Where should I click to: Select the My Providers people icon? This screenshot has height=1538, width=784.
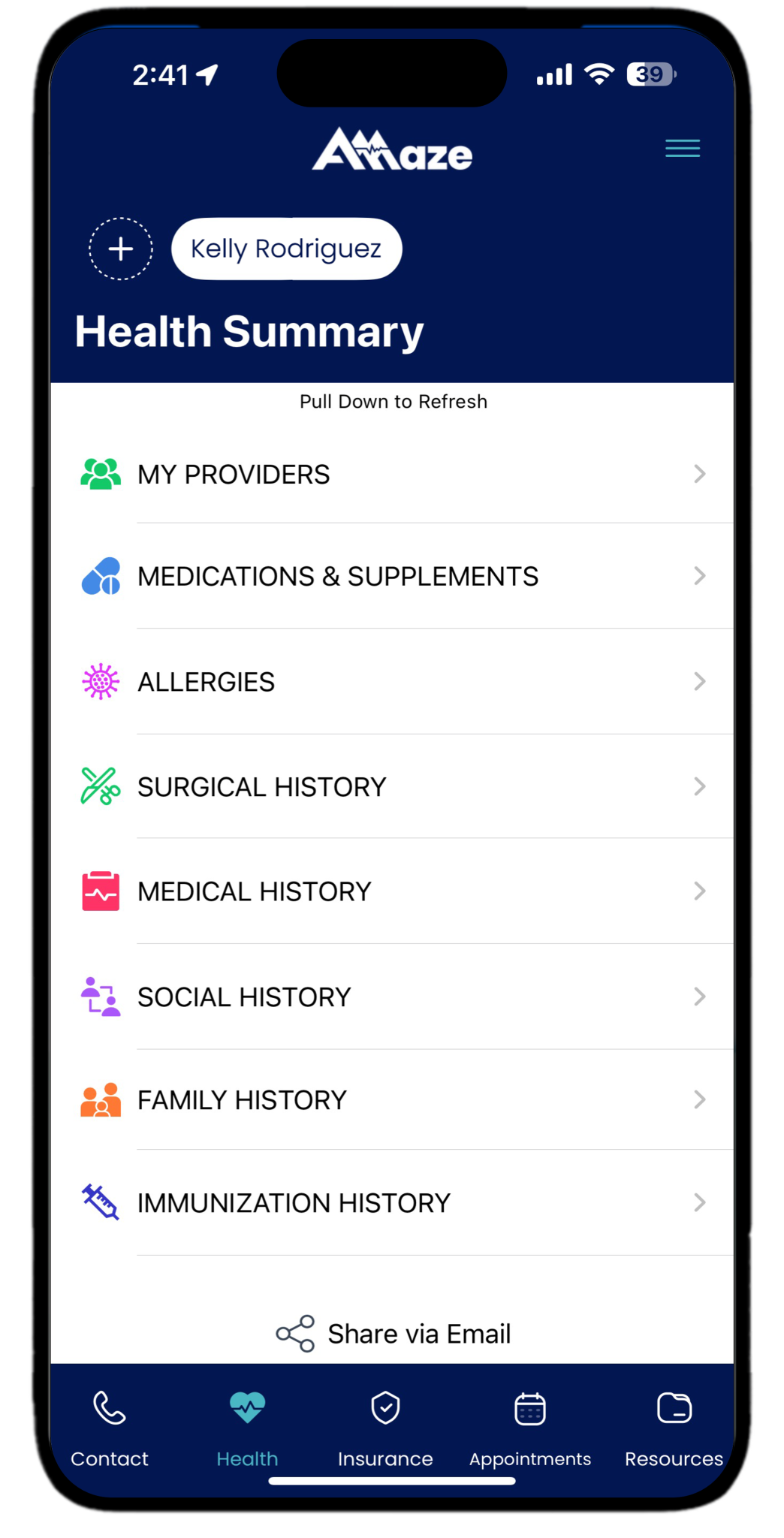[99, 473]
